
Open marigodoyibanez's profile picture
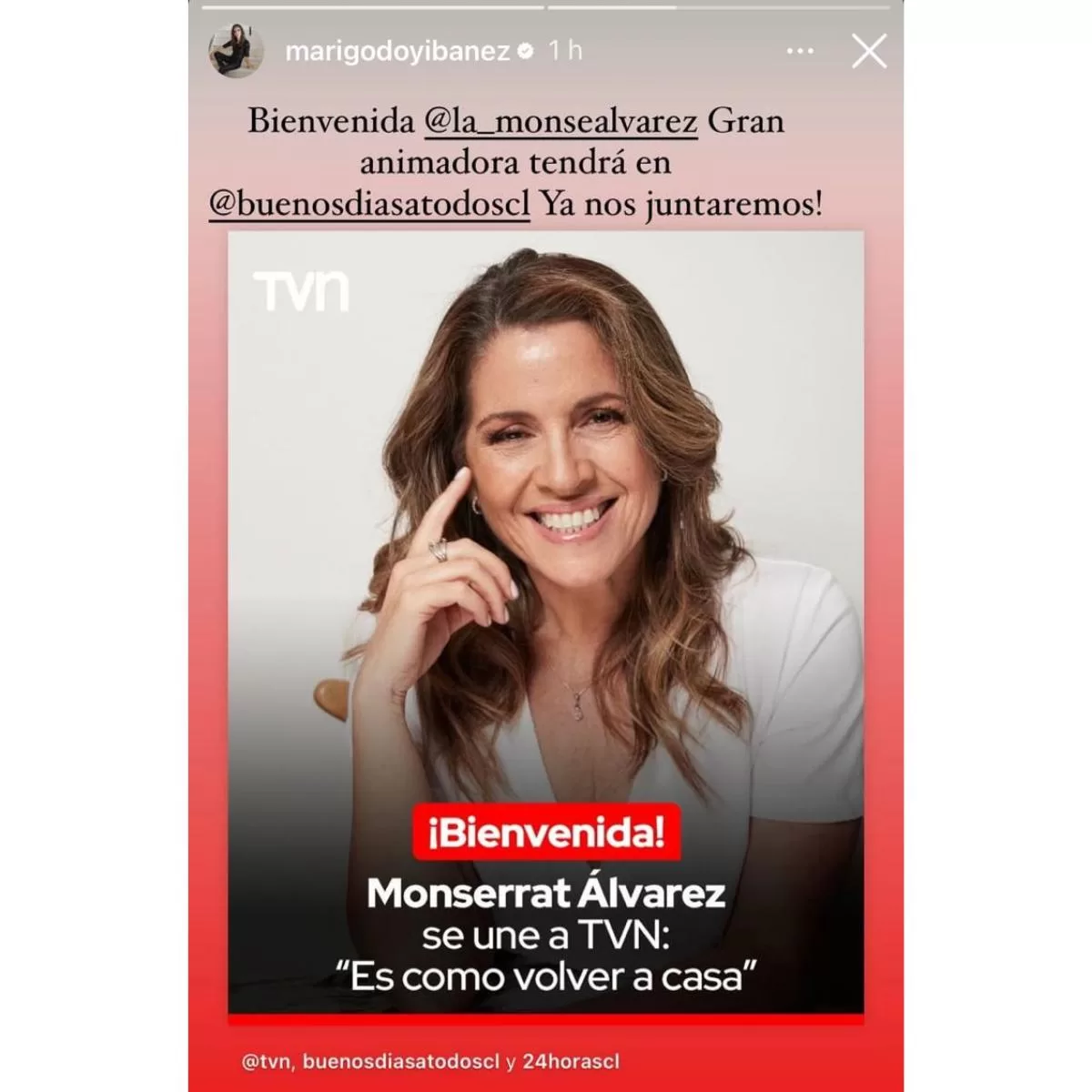[x=237, y=51]
